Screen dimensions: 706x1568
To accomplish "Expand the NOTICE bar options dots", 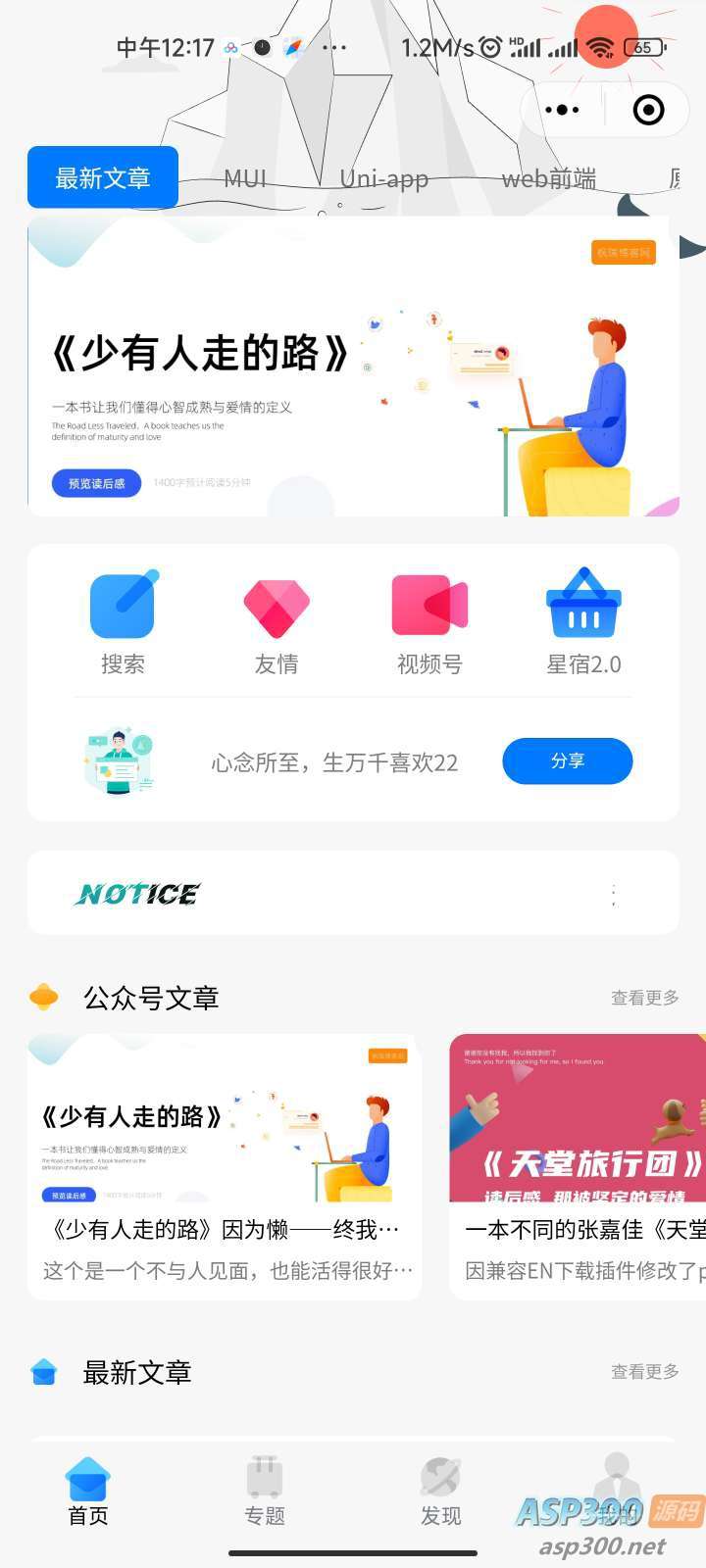I will click(x=614, y=893).
